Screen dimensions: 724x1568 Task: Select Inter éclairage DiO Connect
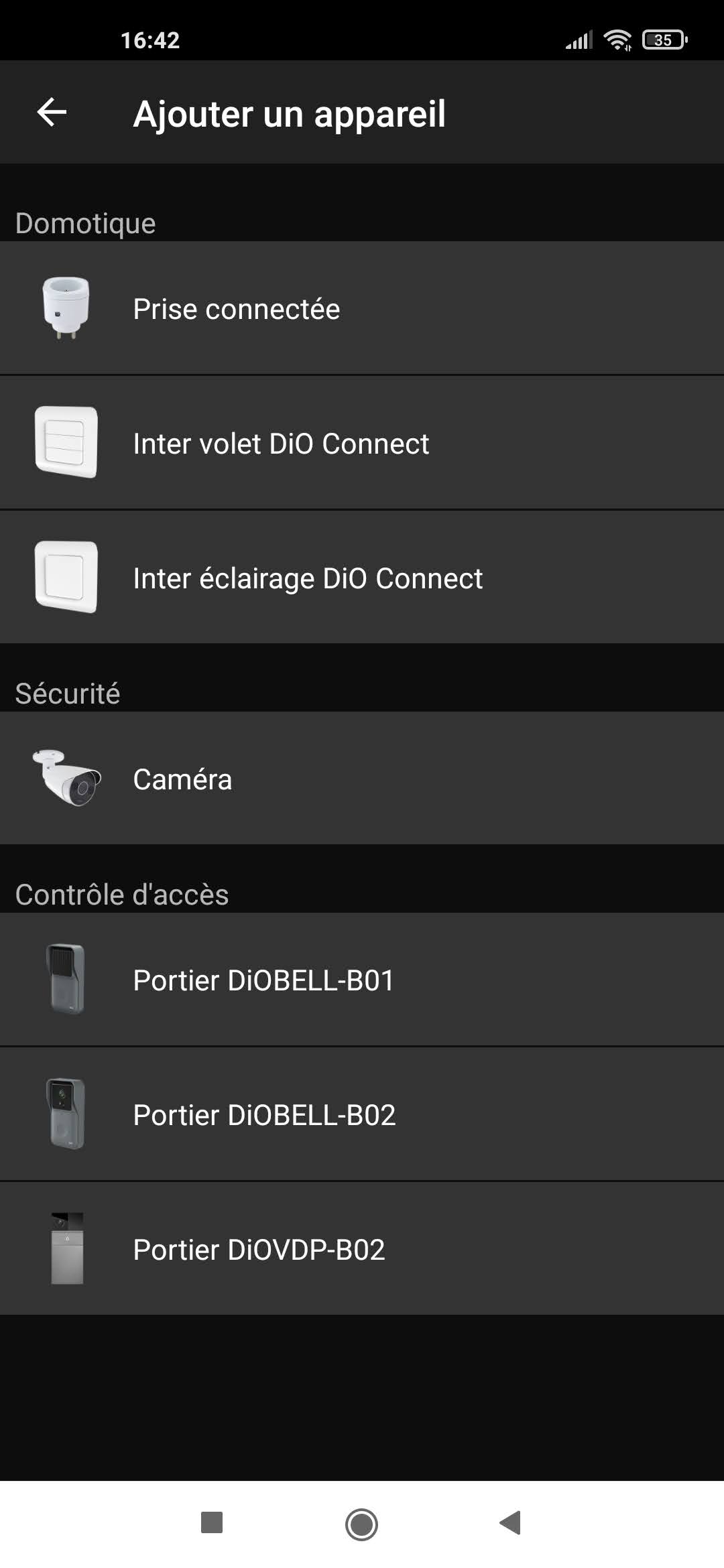(362, 578)
